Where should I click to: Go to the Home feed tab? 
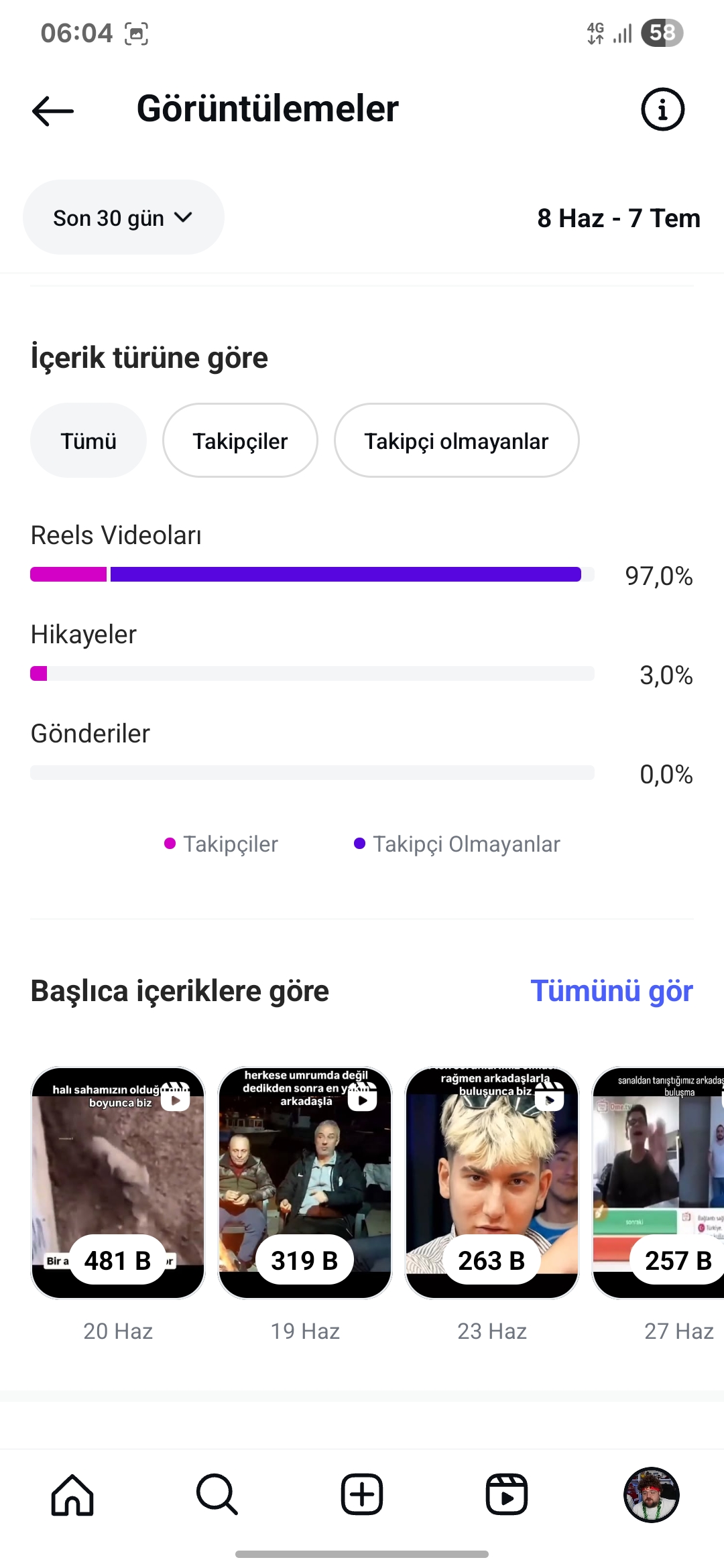tap(72, 1495)
